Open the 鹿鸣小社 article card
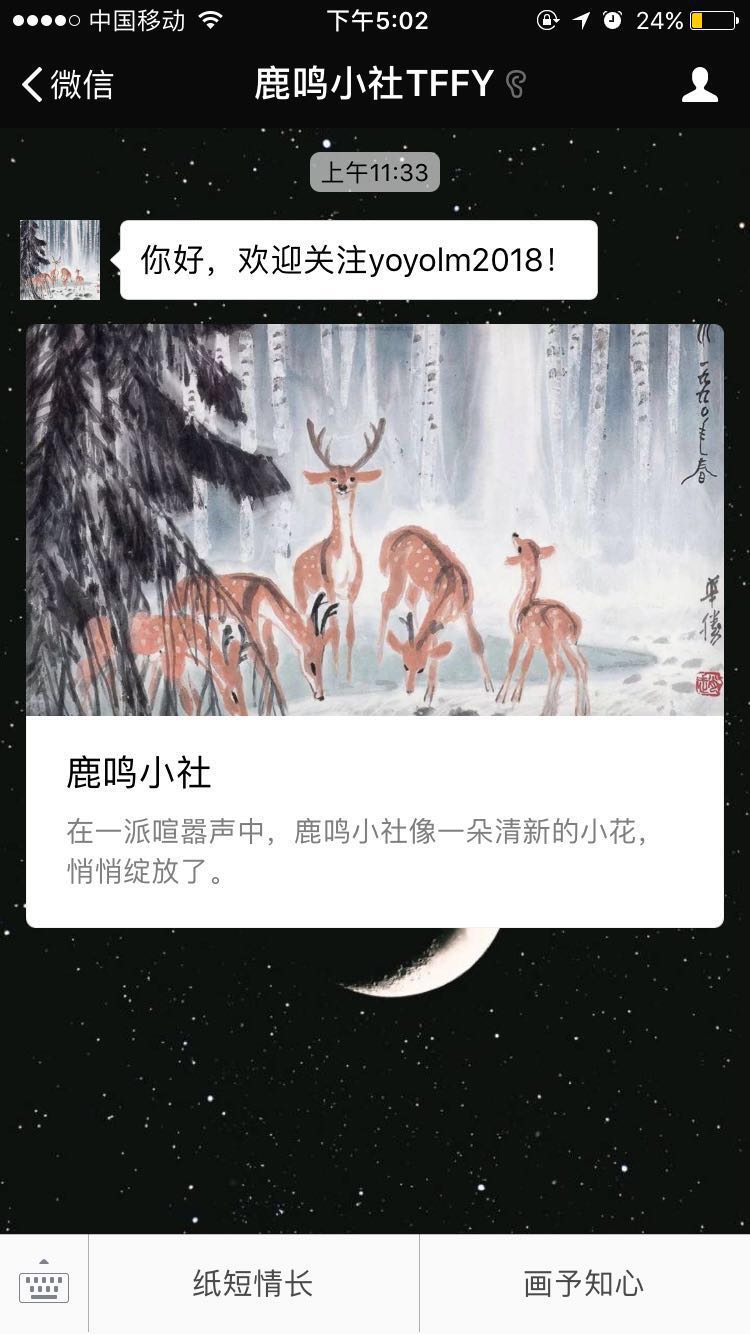The height and width of the screenshot is (1334, 750). point(374,625)
